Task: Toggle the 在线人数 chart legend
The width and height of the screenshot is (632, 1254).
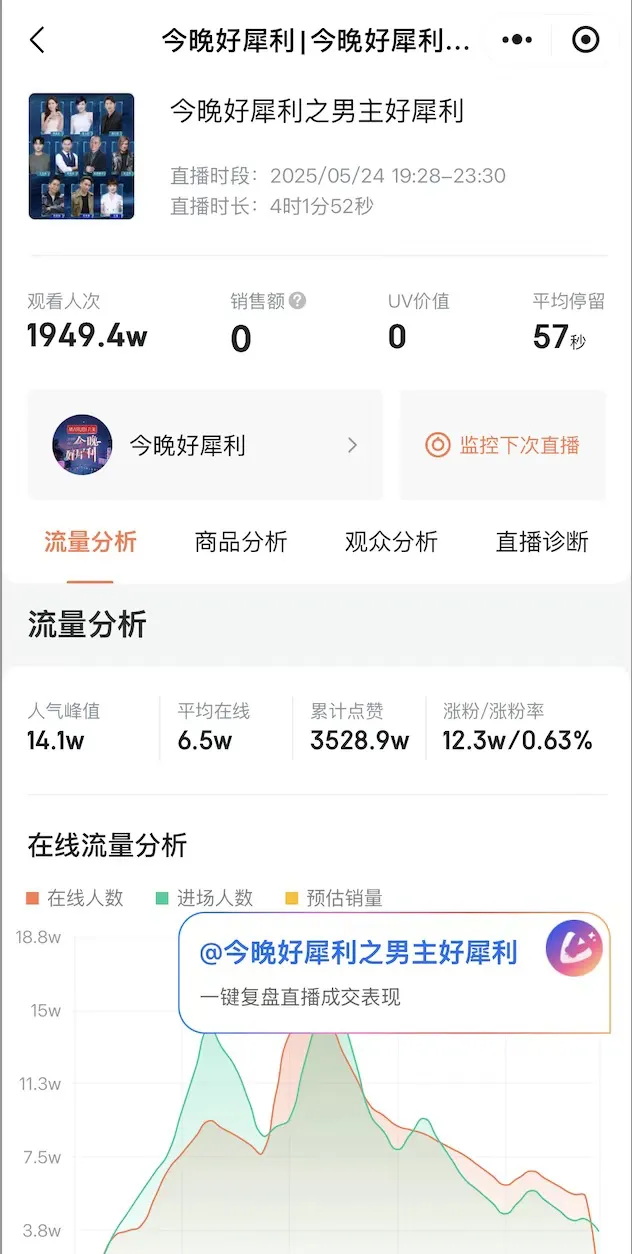Action: coord(75,898)
